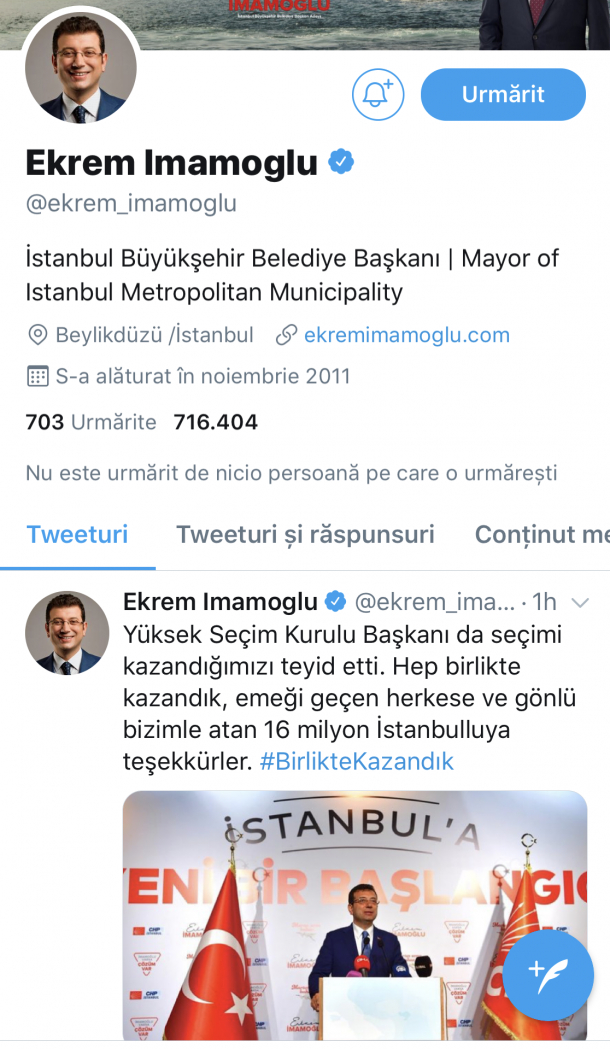Switch to Tweeturi și răspunsuri tab
The image size is (610, 1049).
[305, 534]
